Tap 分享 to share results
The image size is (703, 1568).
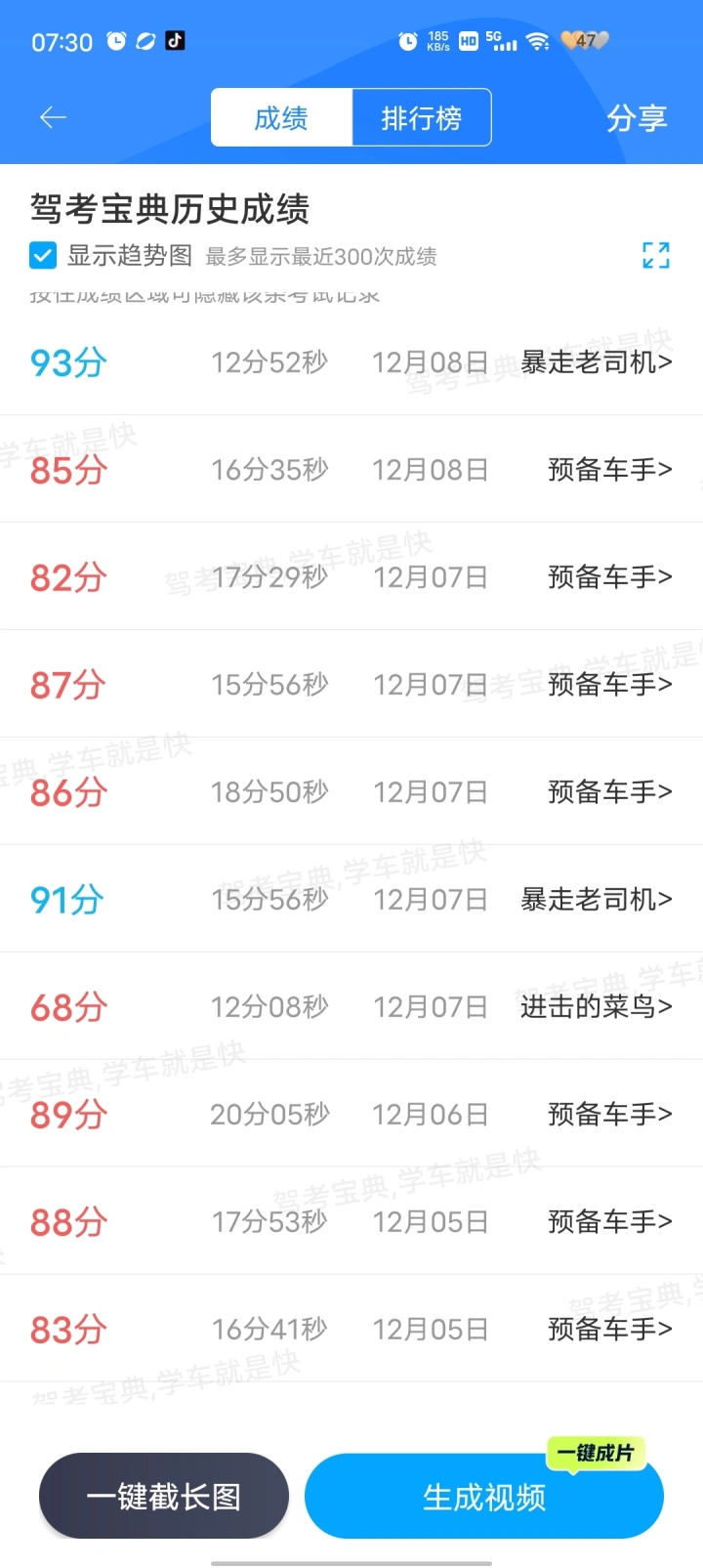636,118
